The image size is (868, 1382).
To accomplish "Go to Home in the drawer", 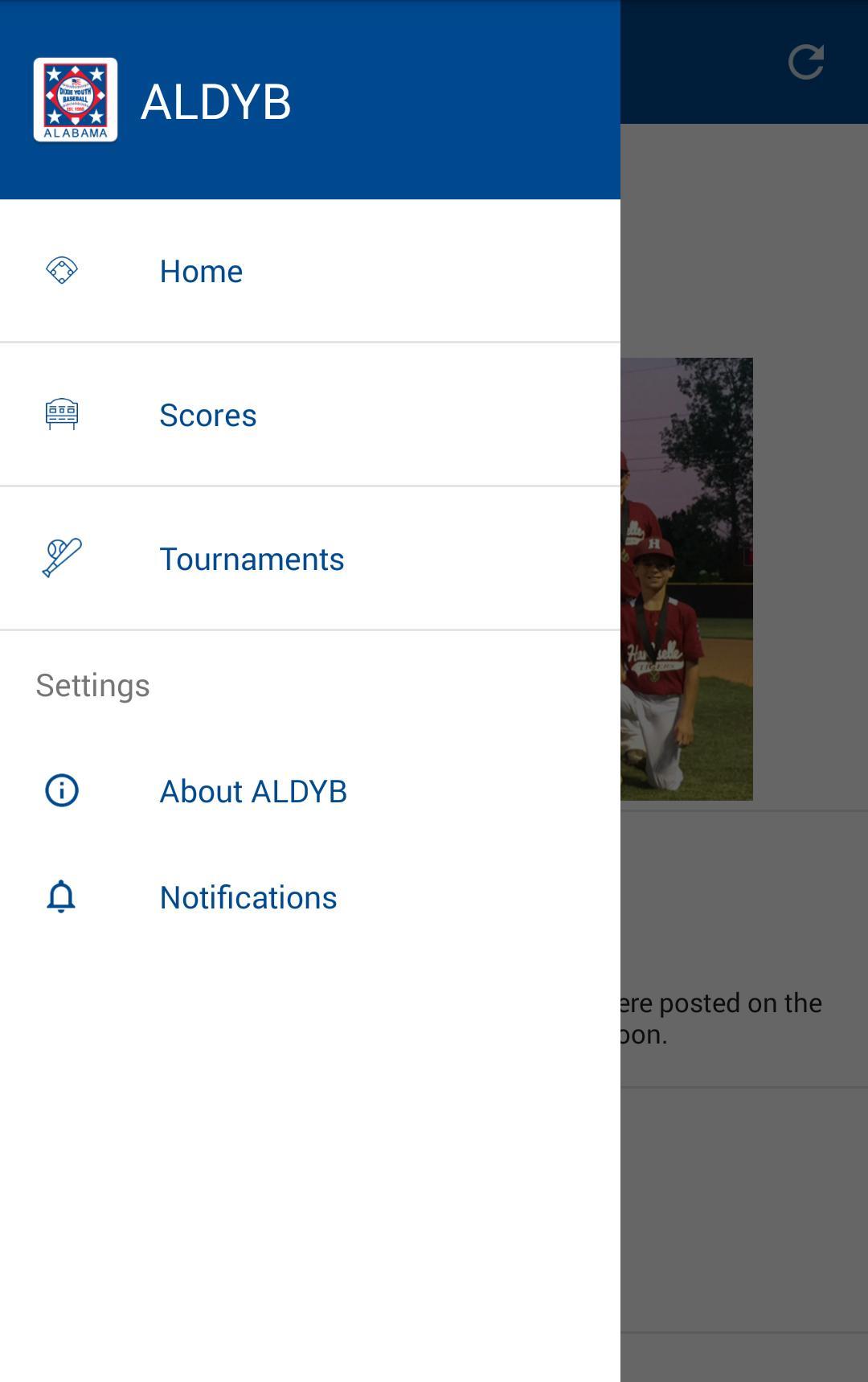I will click(201, 271).
